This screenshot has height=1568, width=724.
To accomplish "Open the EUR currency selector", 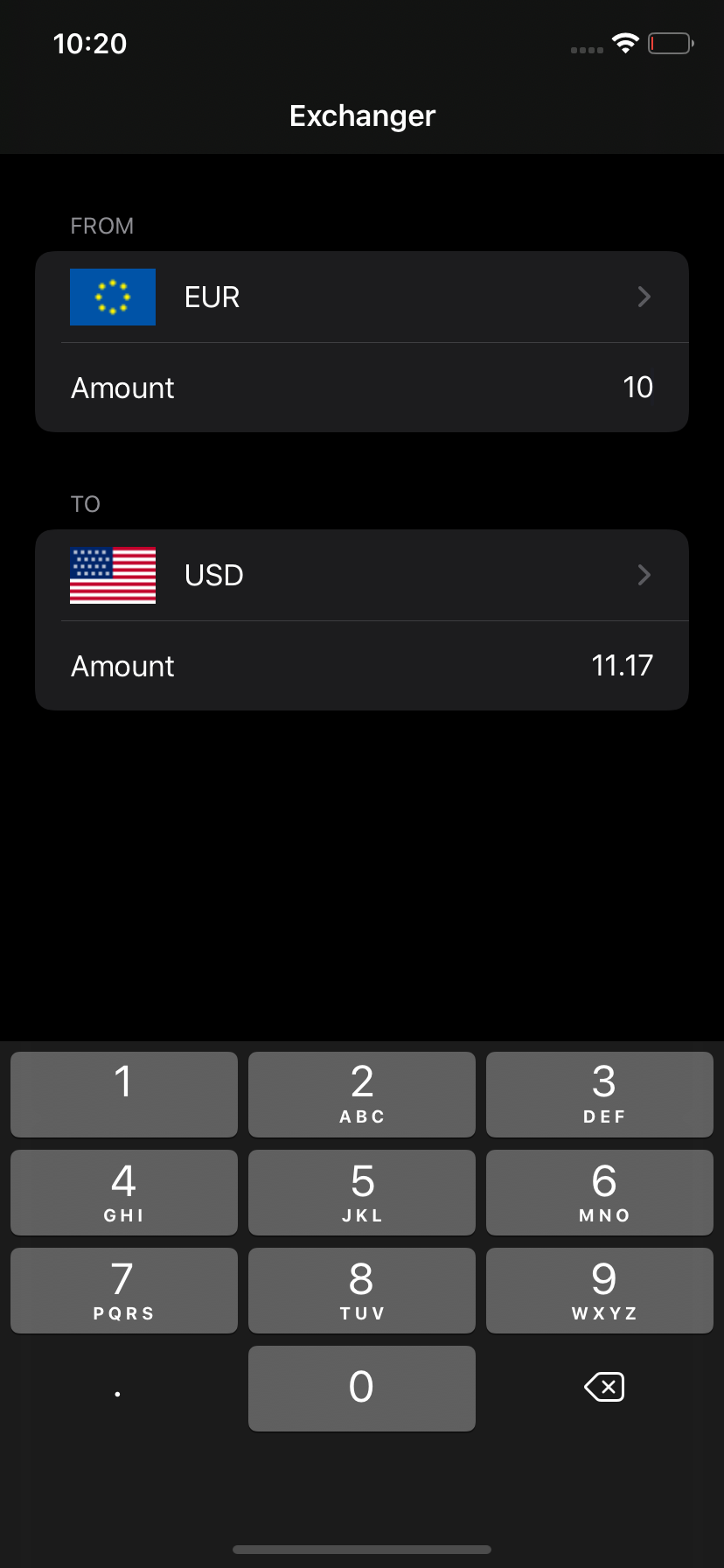I will (x=362, y=297).
